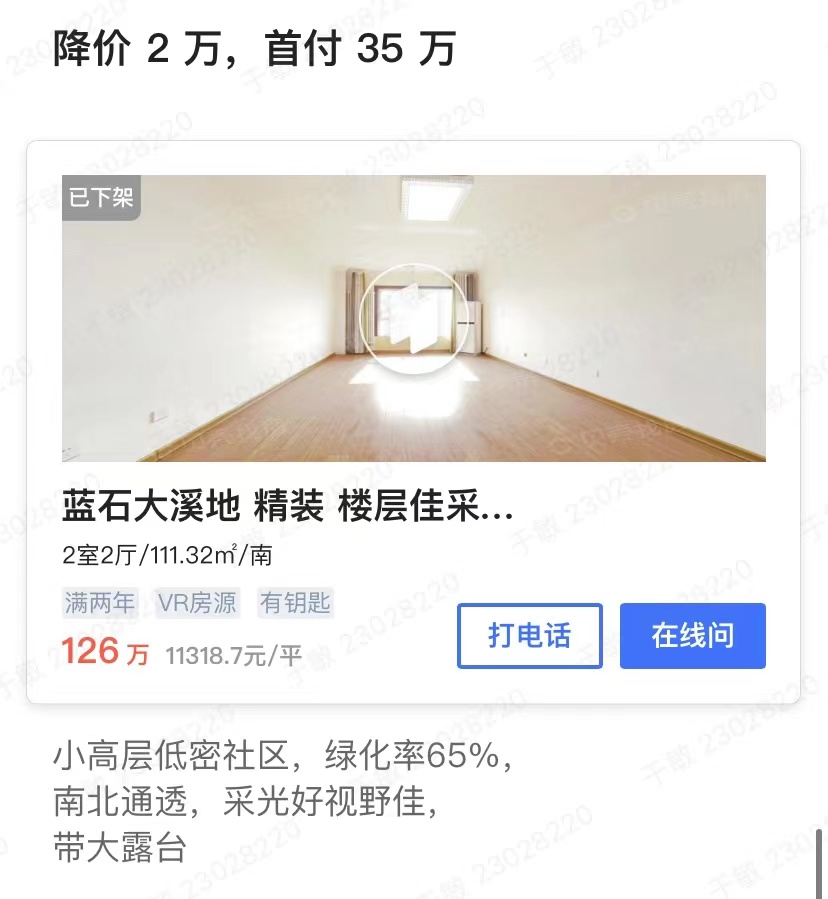Play the VR tour of the listing
Screen dimensions: 828x899
point(413,319)
